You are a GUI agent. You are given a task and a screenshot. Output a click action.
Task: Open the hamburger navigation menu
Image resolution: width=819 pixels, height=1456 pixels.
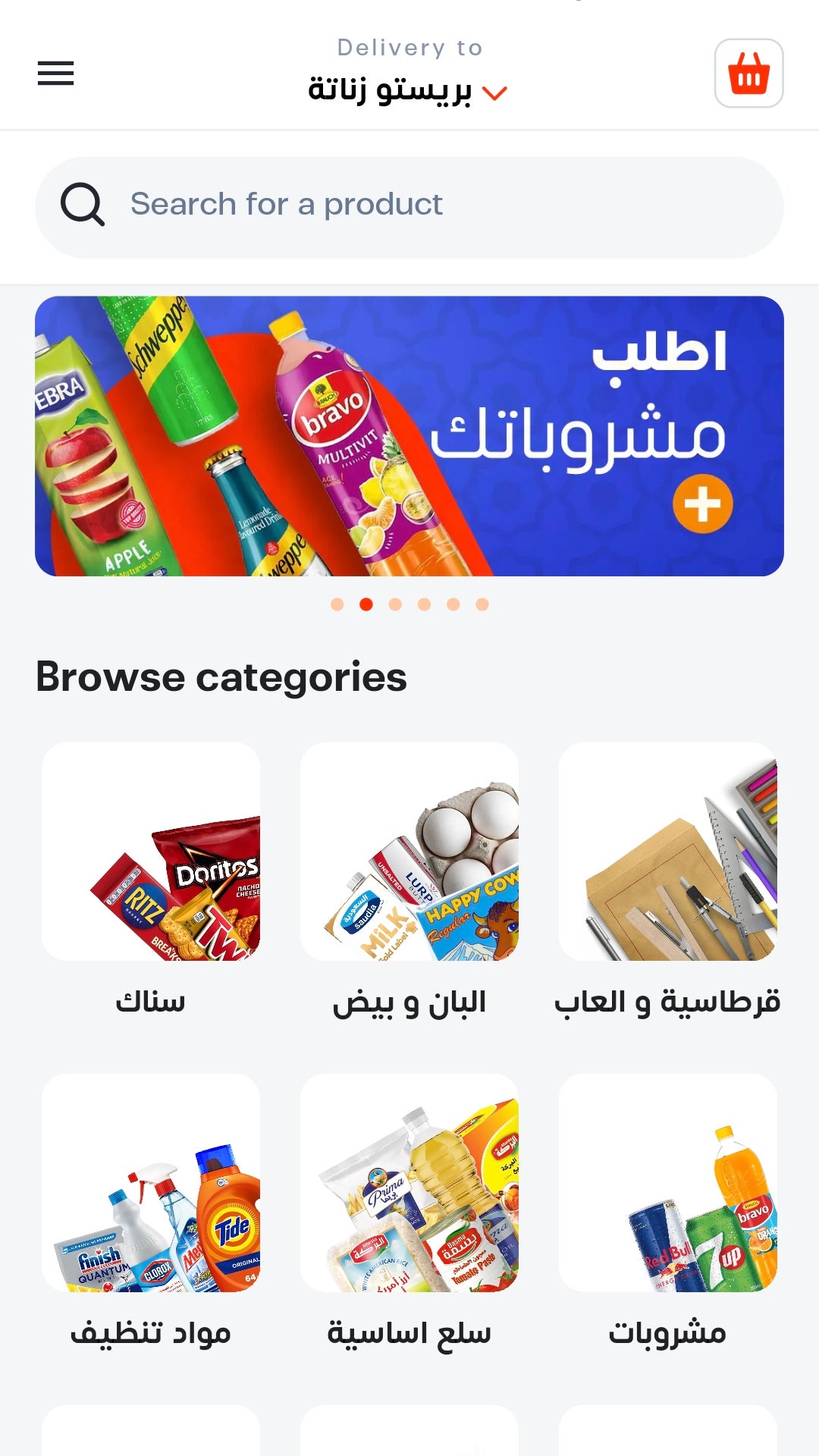tap(55, 74)
